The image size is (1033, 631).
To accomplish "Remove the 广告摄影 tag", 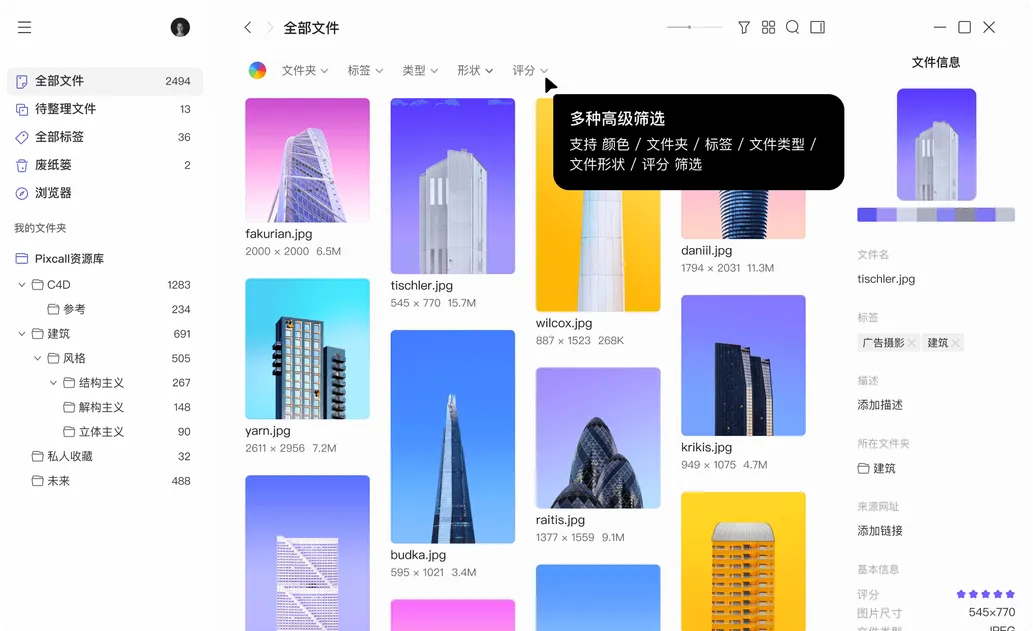I will click(912, 343).
